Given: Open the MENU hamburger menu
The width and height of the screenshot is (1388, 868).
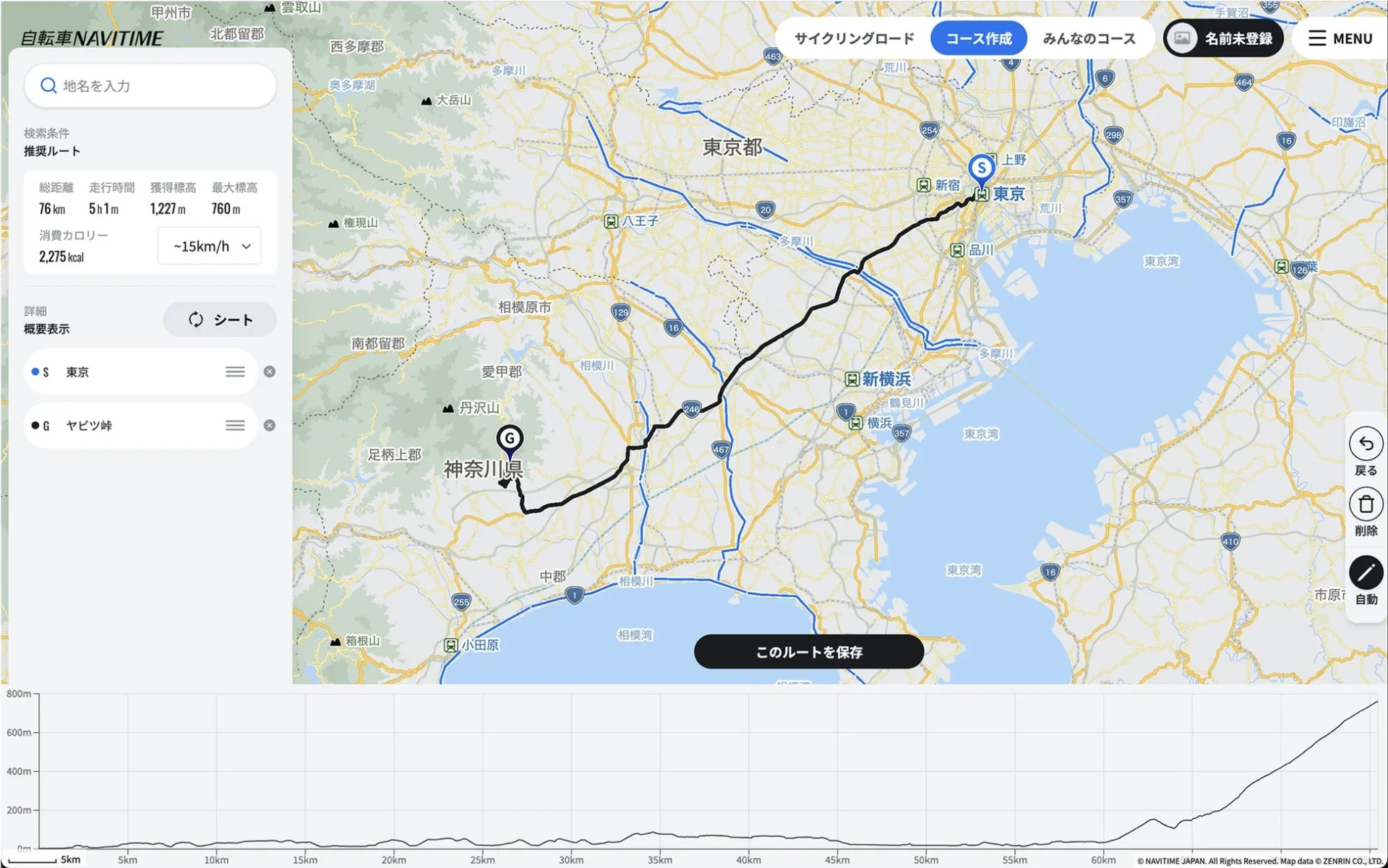Looking at the screenshot, I should click(1340, 39).
